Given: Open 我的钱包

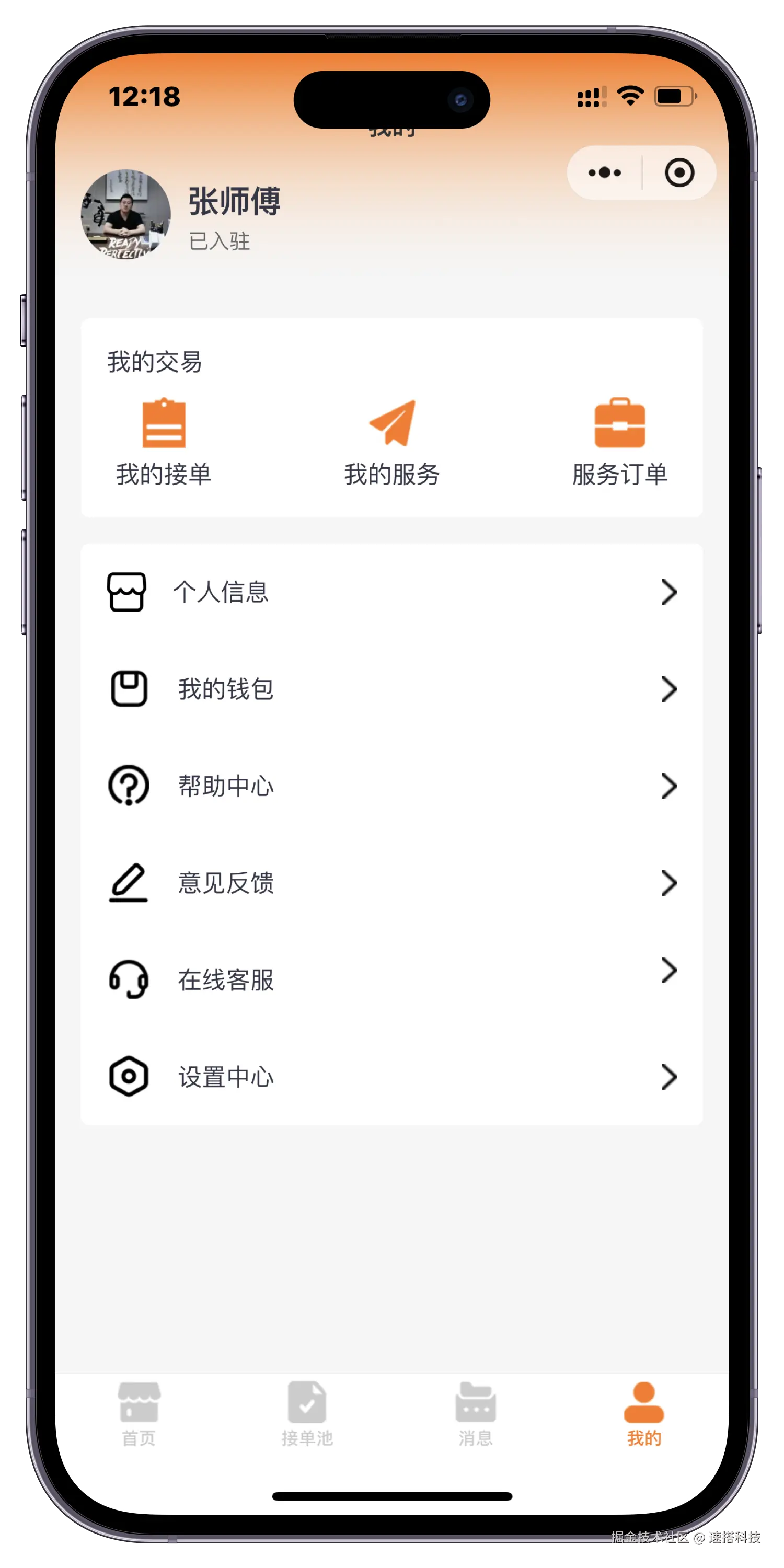Looking at the screenshot, I should (x=391, y=689).
